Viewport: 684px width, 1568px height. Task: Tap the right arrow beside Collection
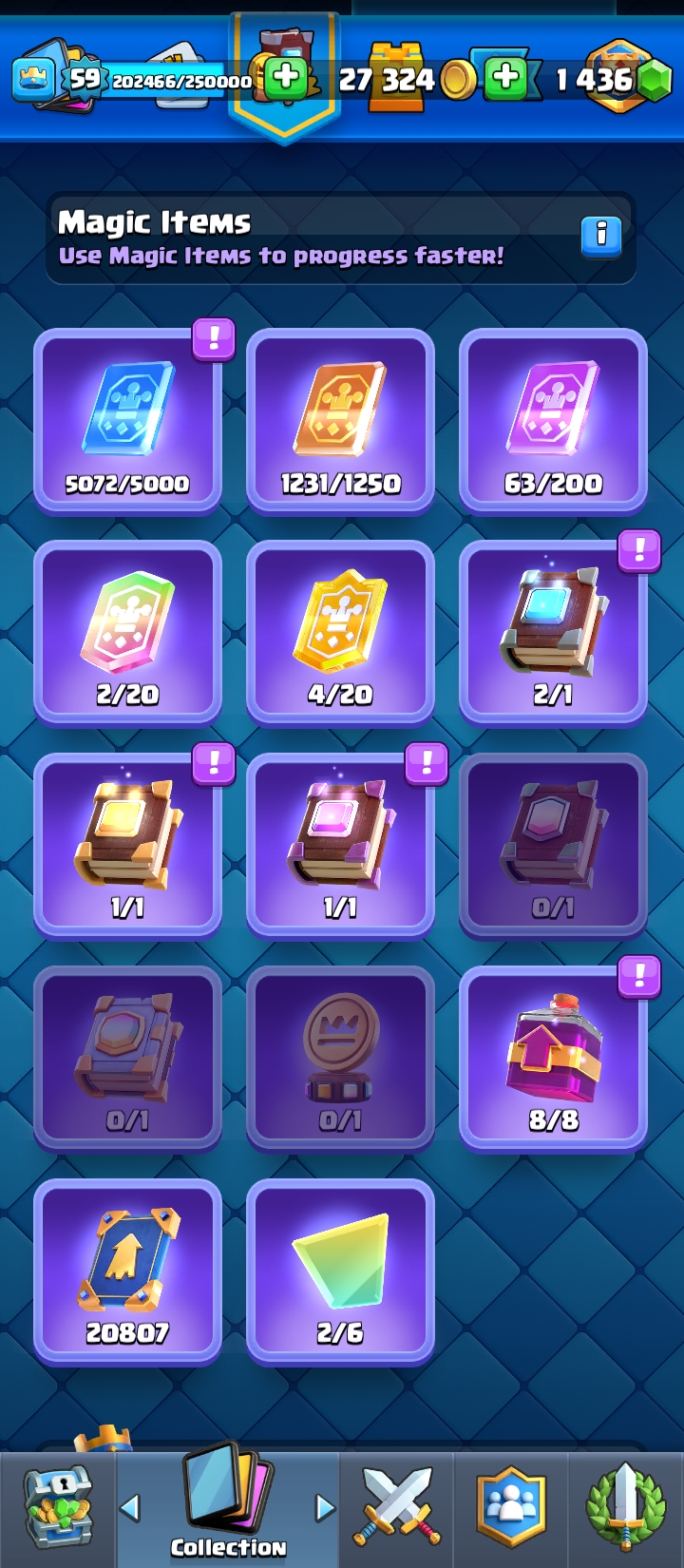(325, 1507)
